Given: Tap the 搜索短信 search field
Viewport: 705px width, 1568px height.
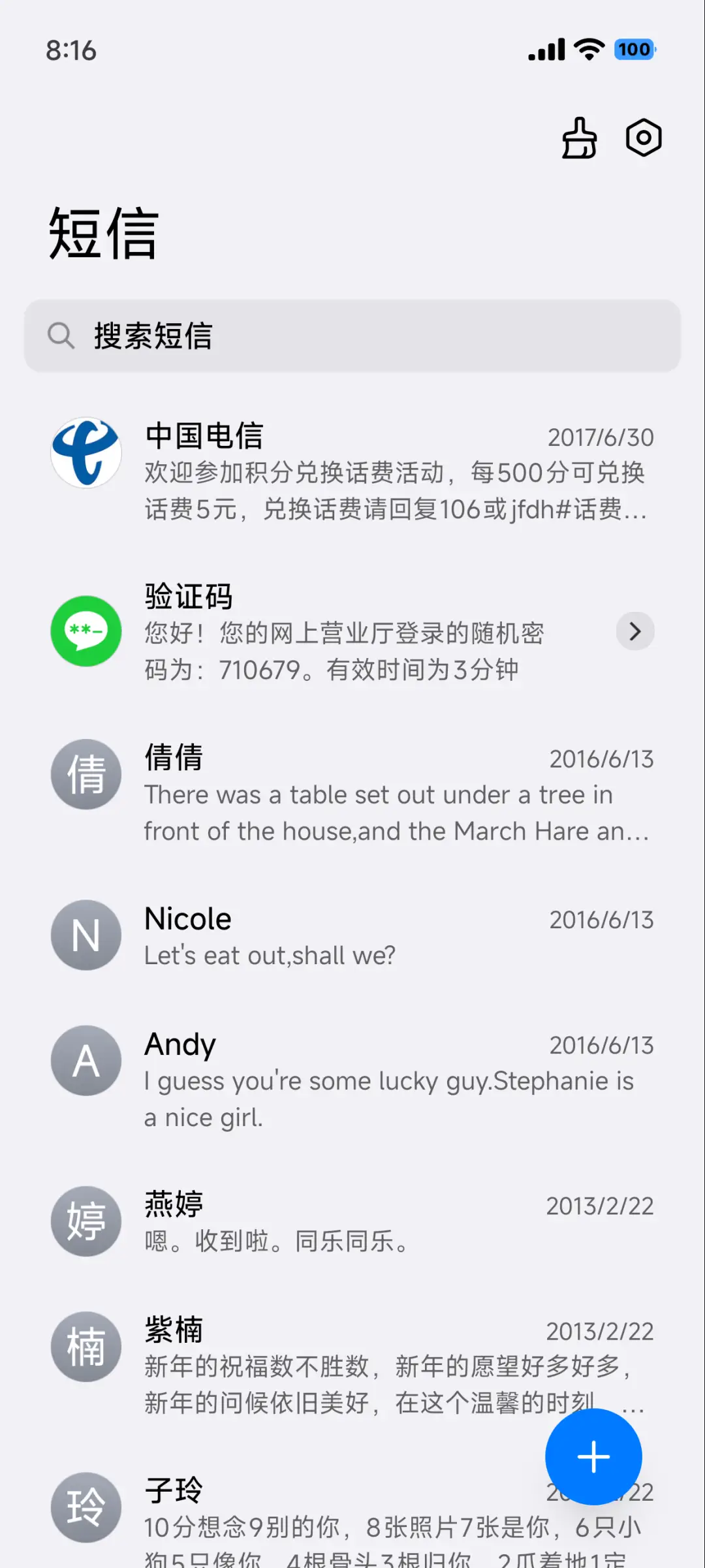Looking at the screenshot, I should click(352, 336).
